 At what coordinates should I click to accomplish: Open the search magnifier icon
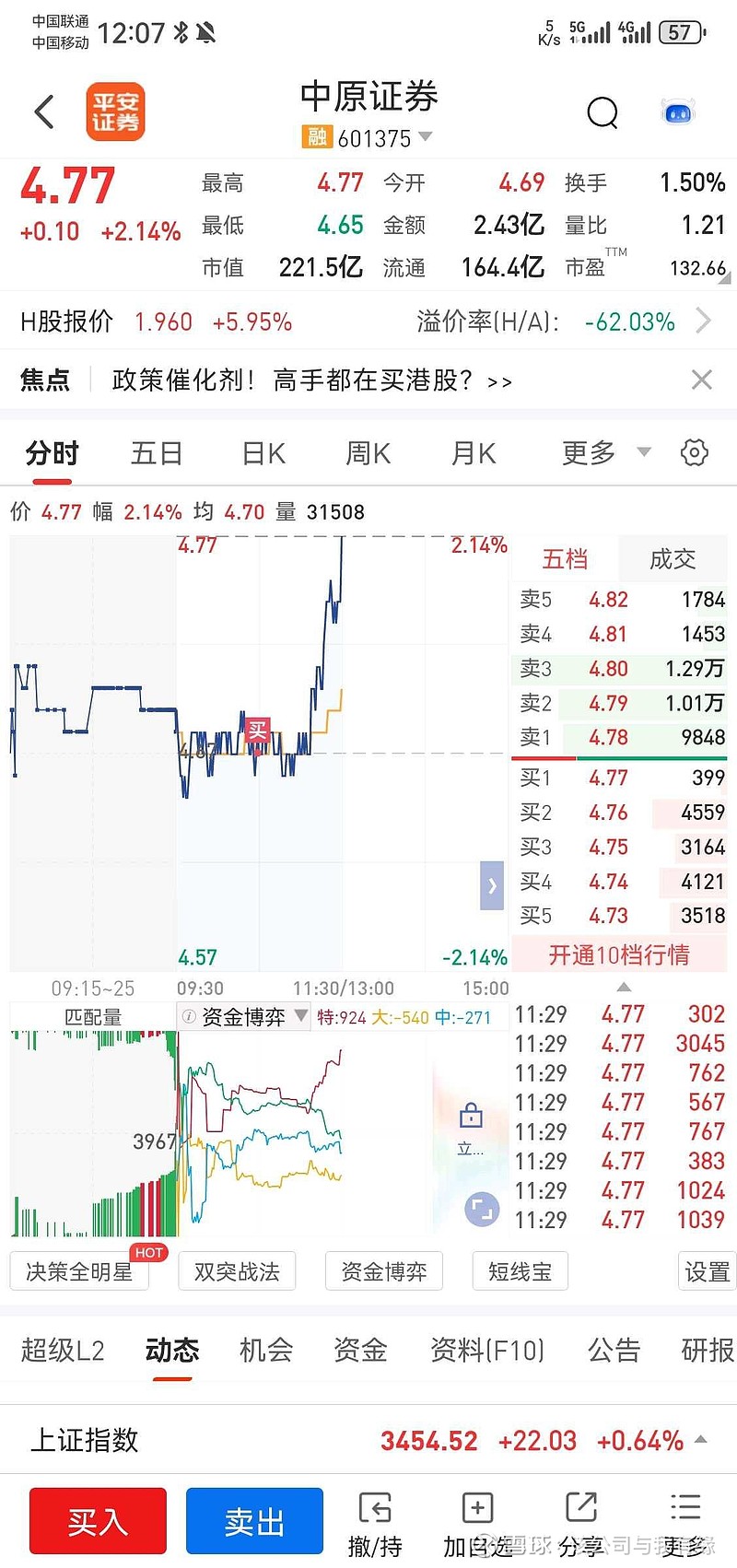pos(602,113)
